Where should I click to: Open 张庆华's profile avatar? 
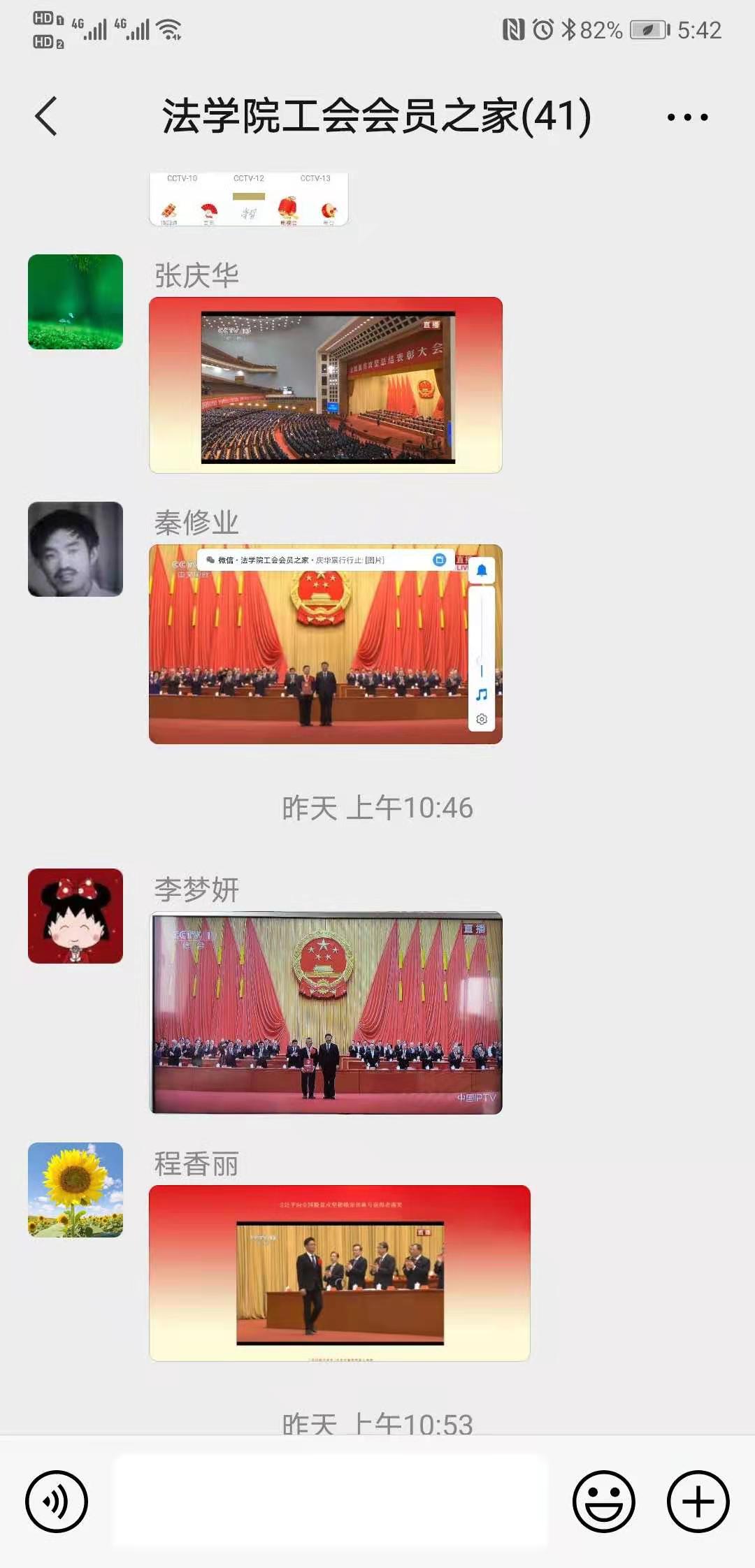[x=75, y=302]
